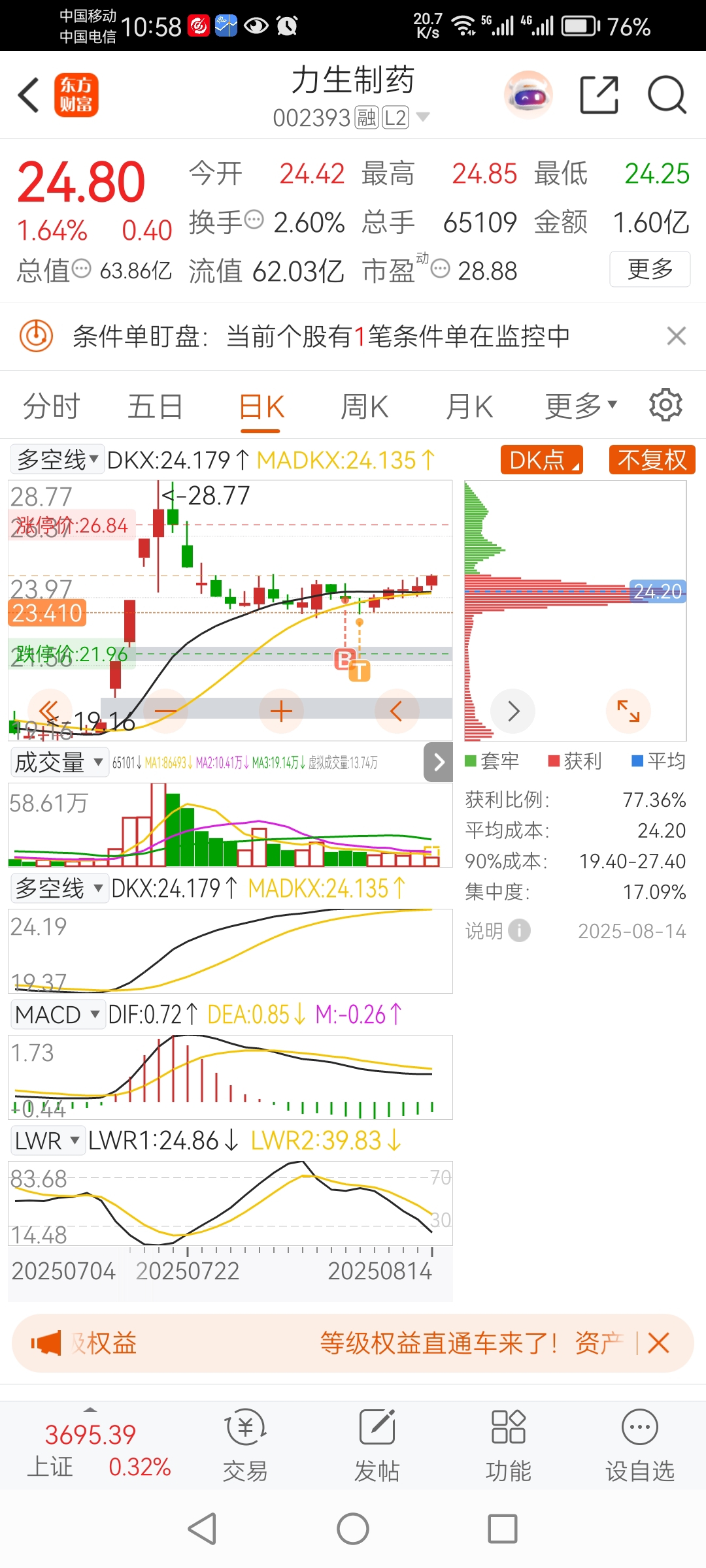Share this stock page

tap(599, 95)
